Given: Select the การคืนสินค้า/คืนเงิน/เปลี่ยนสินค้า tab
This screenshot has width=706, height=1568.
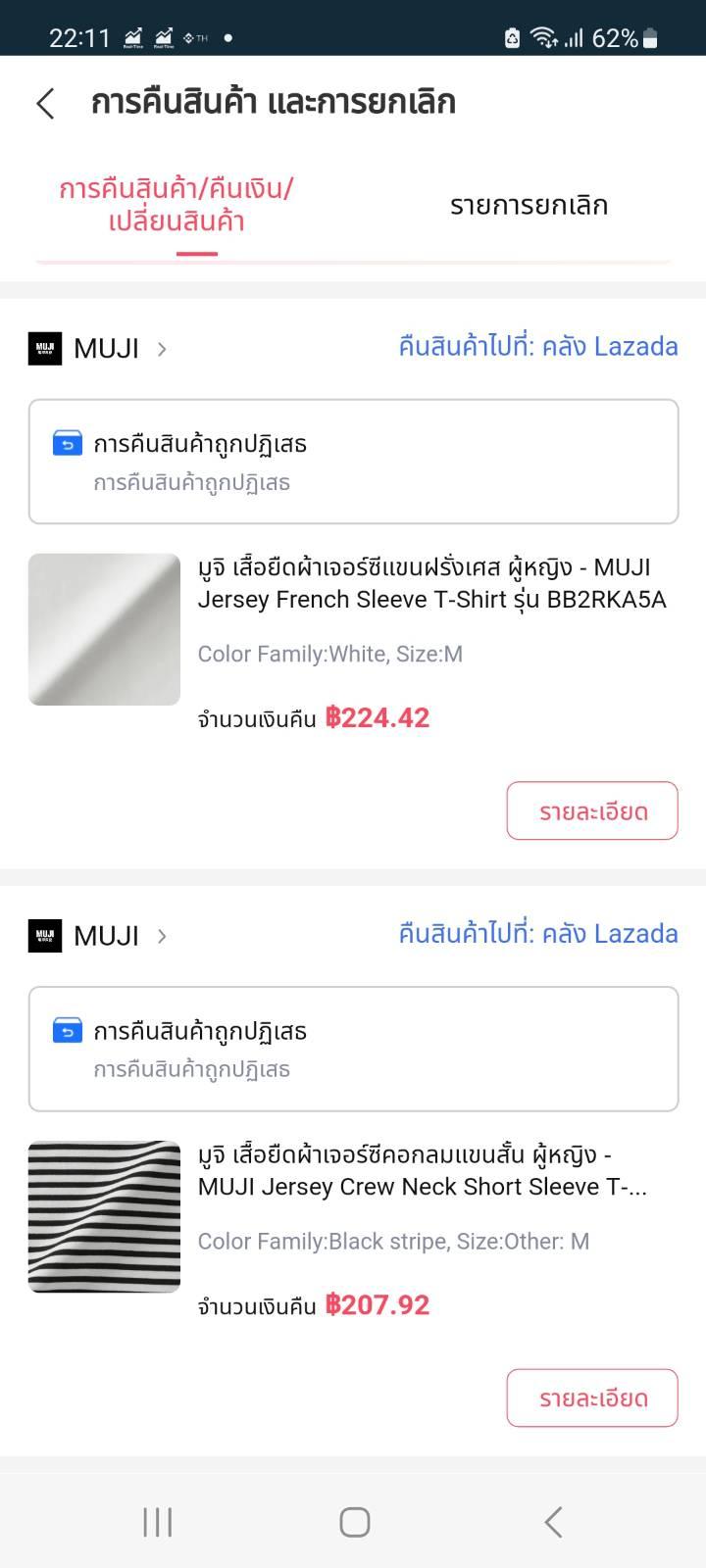Looking at the screenshot, I should pos(176,205).
